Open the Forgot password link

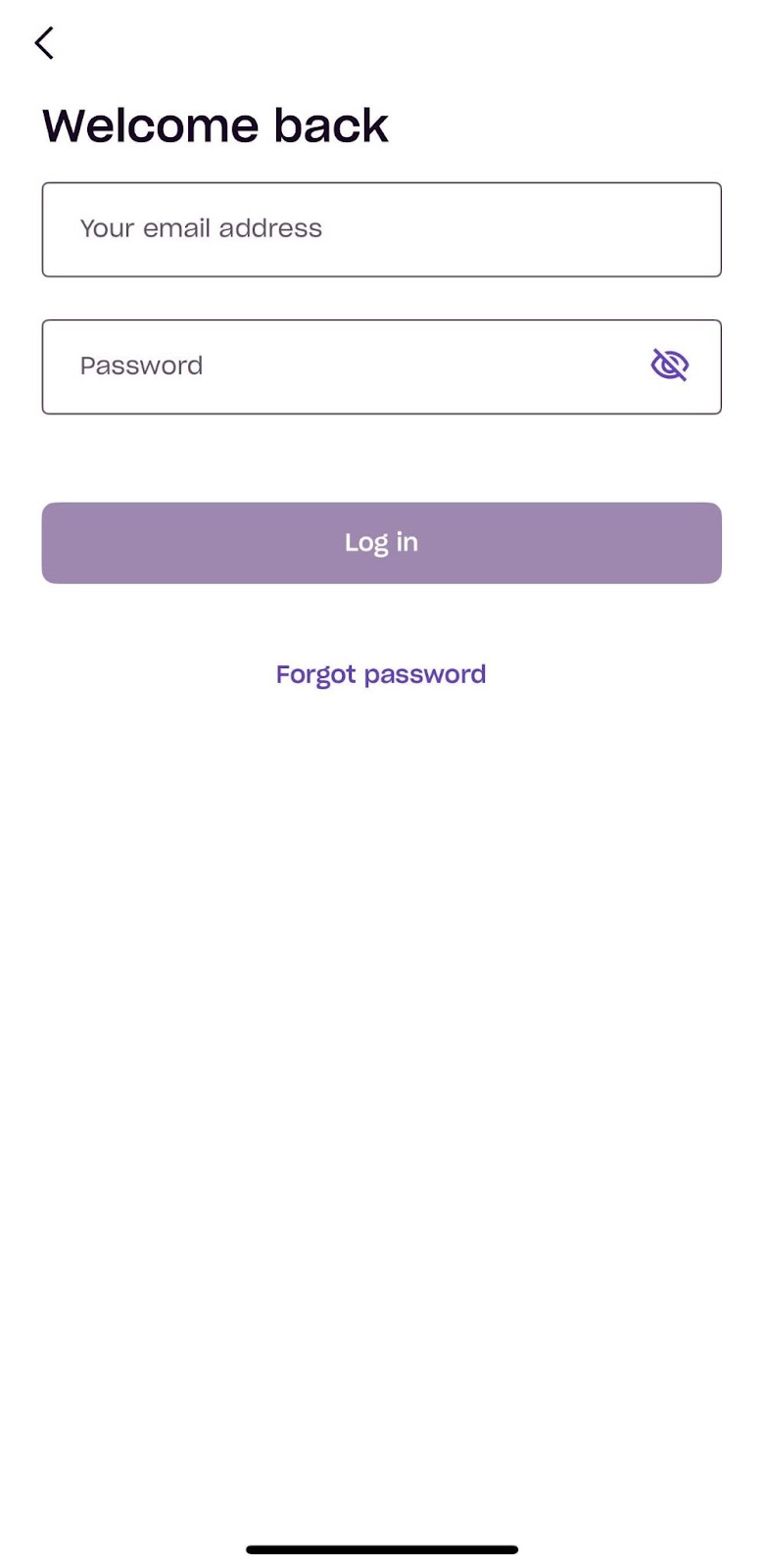point(381,675)
